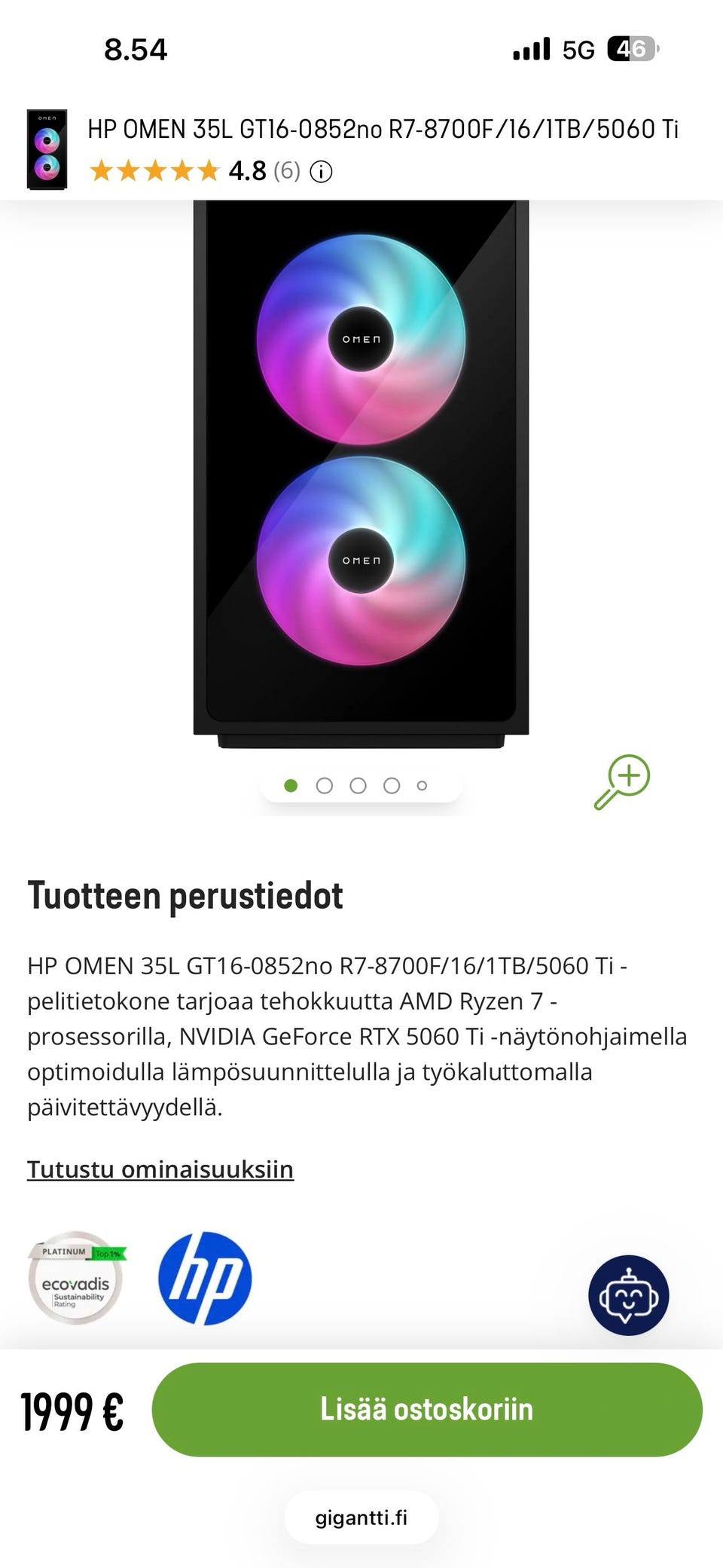Click the 1999 € price label
723x1568 pixels.
72,1408
